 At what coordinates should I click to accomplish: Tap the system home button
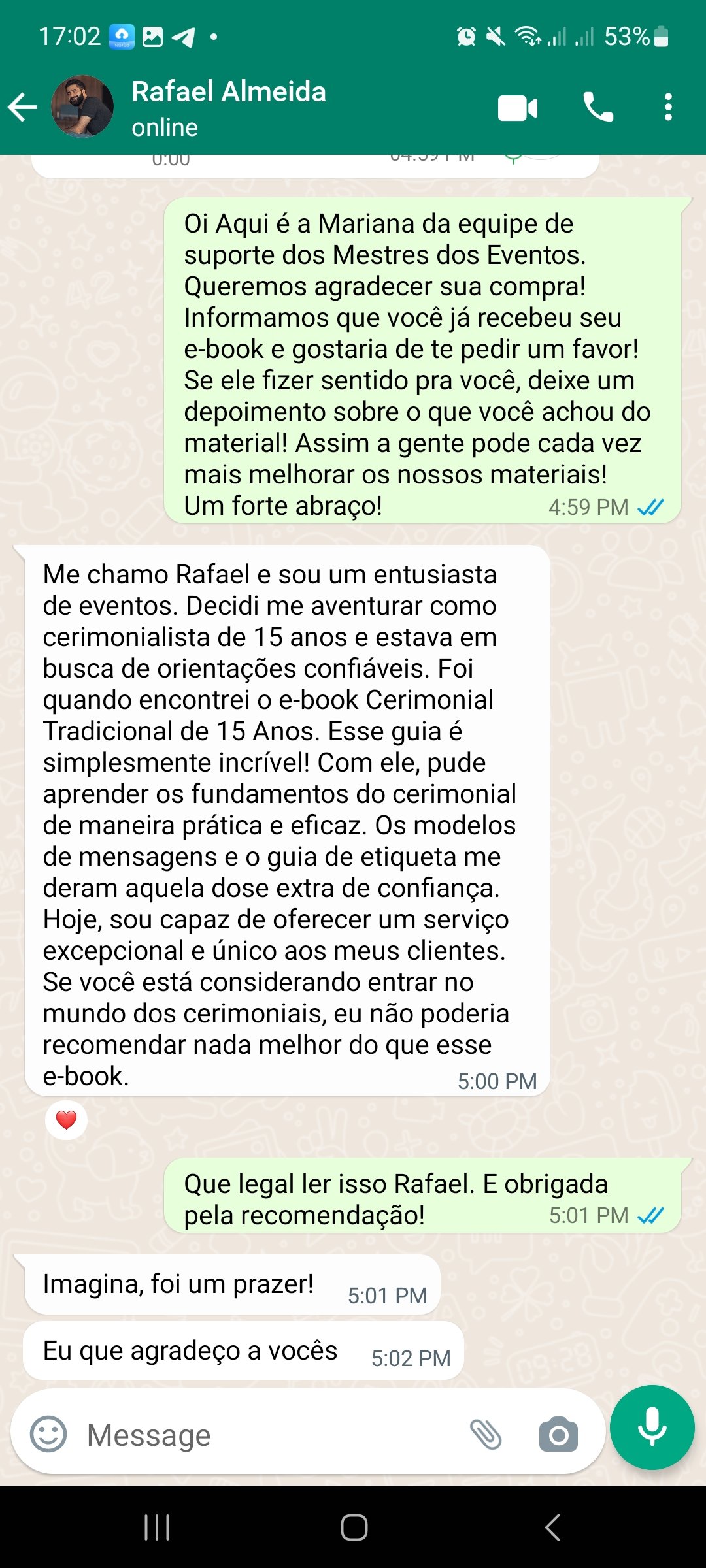pyautogui.click(x=354, y=1527)
